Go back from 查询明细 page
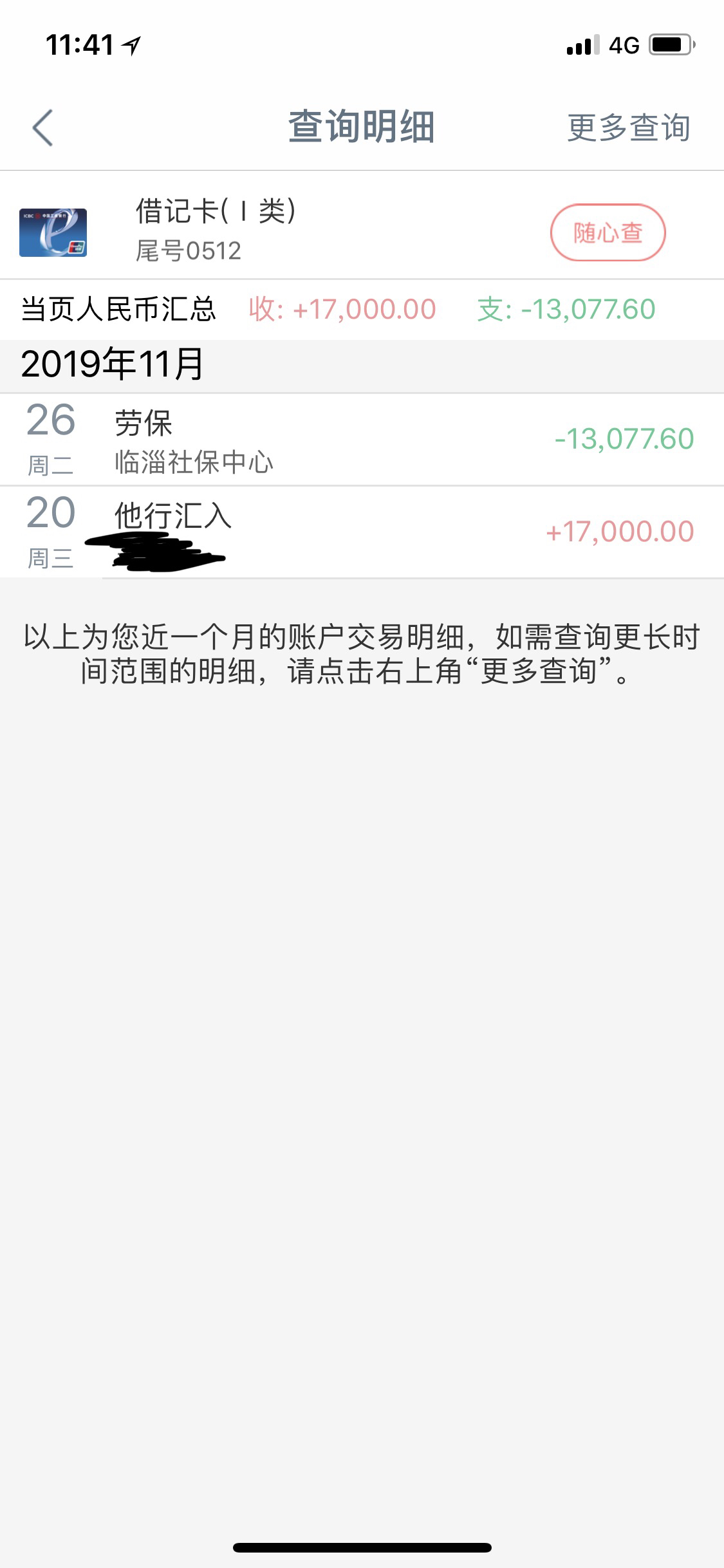The image size is (724, 1568). pyautogui.click(x=42, y=127)
